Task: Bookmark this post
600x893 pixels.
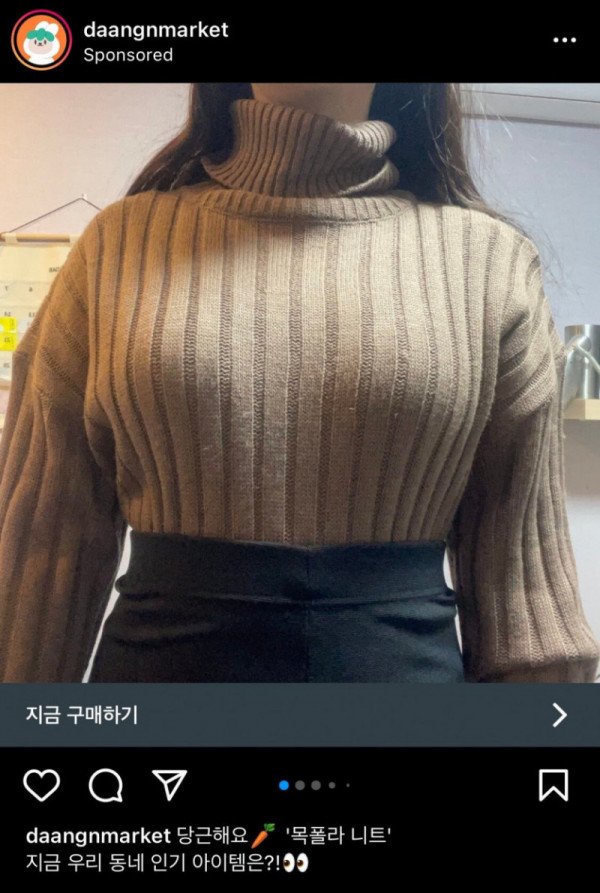Action: pyautogui.click(x=553, y=785)
